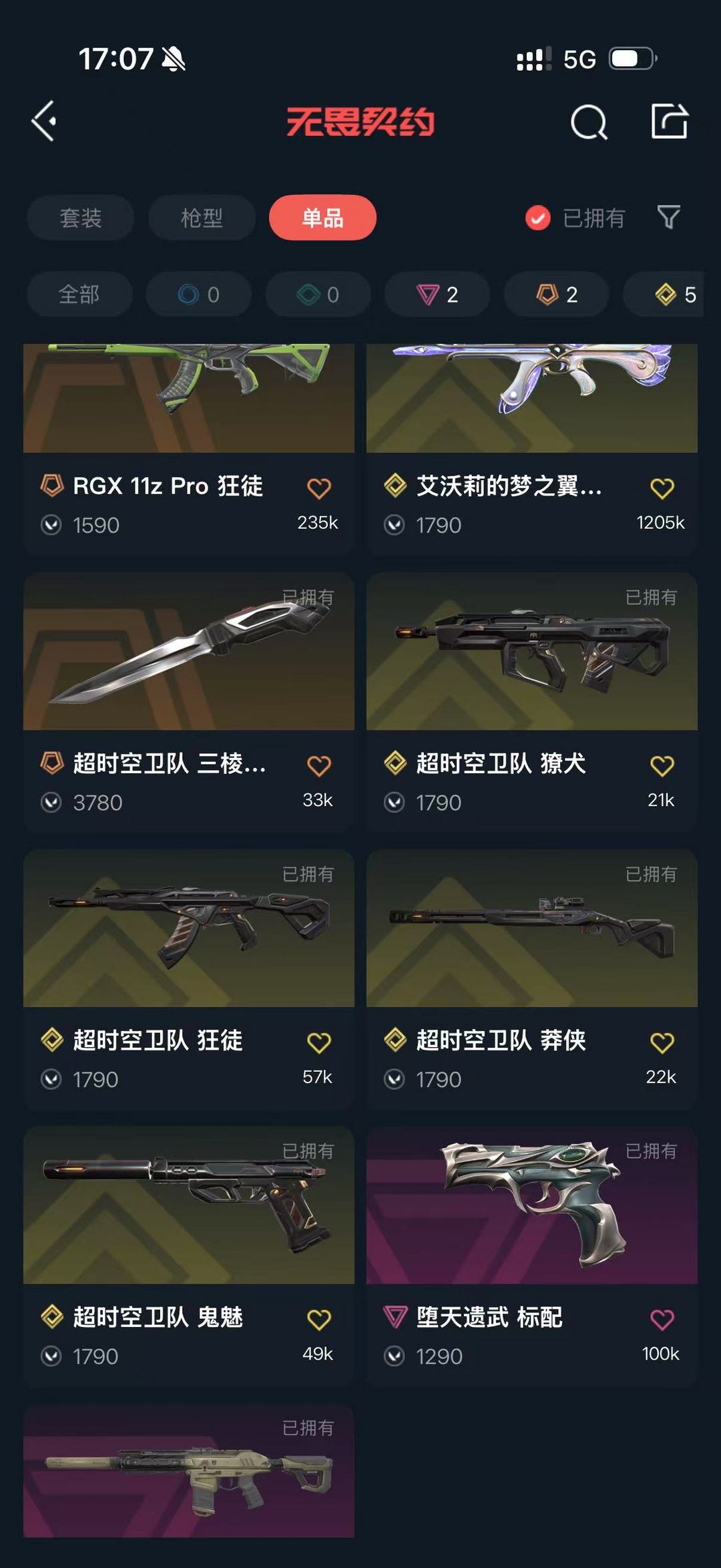Favorite the RGX 11z Pro 狂徒 skin
This screenshot has height=1568, width=721.
click(319, 488)
